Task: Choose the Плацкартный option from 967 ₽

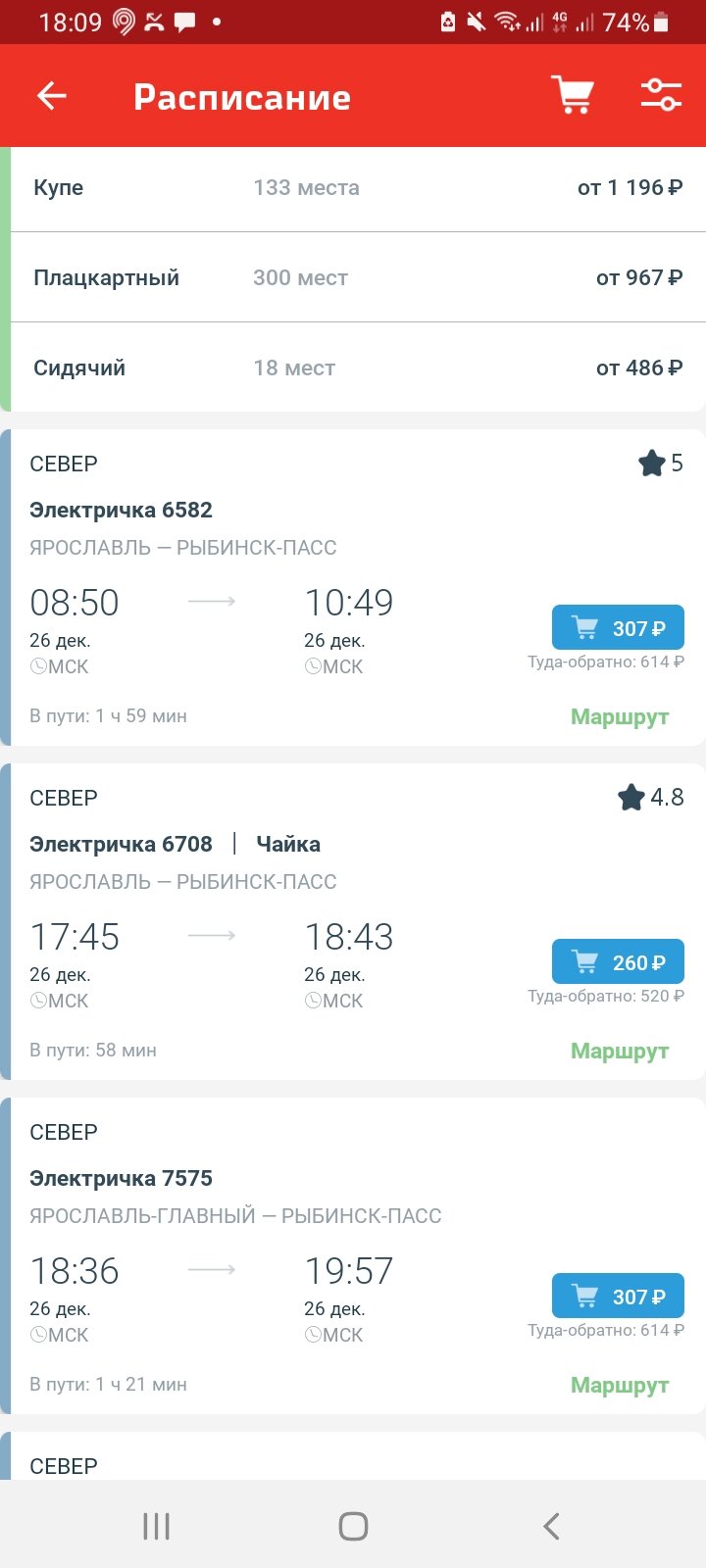Action: [358, 277]
